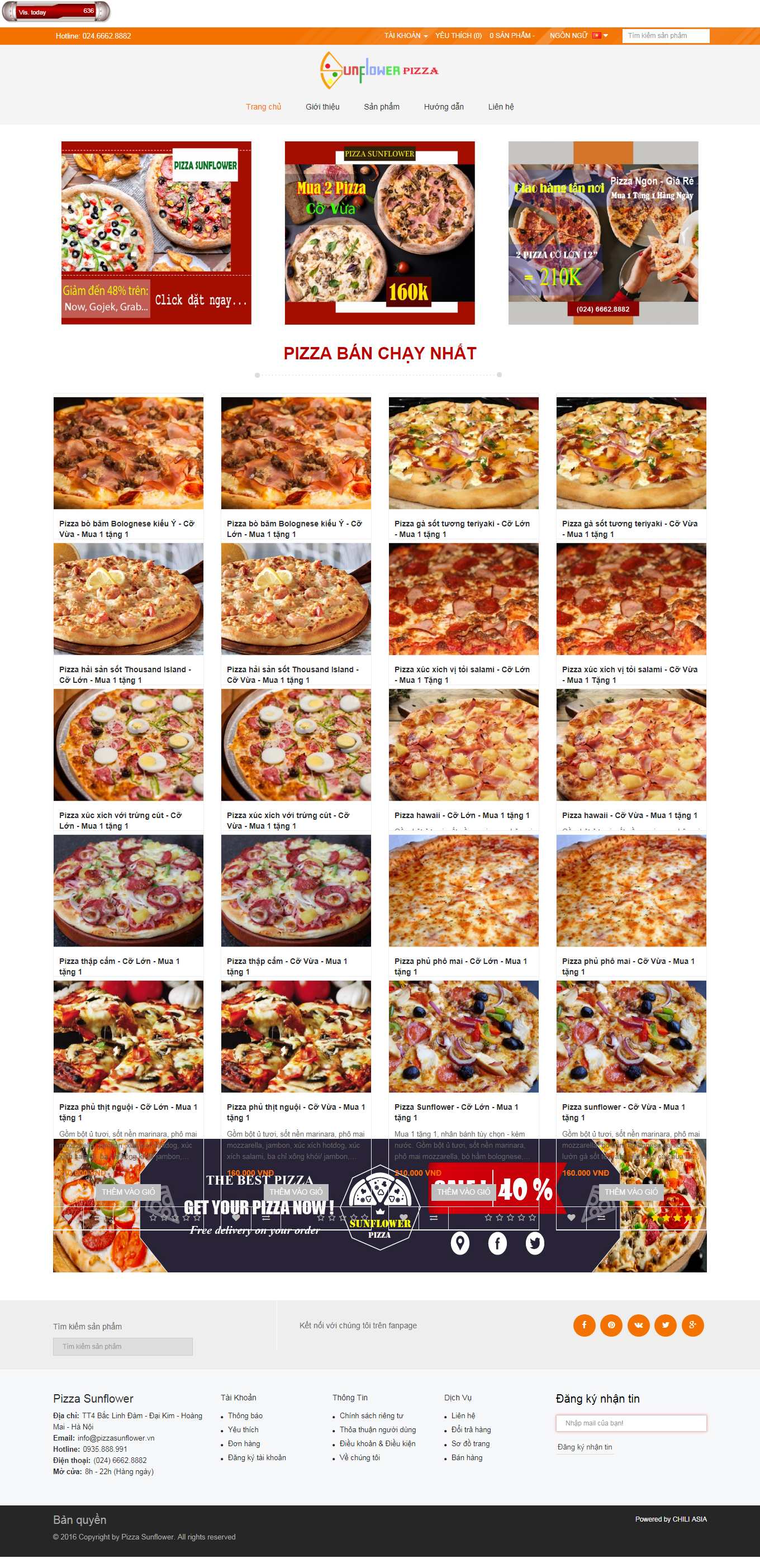Select the VK social icon in footer
The width and height of the screenshot is (760, 1568).
click(639, 1324)
